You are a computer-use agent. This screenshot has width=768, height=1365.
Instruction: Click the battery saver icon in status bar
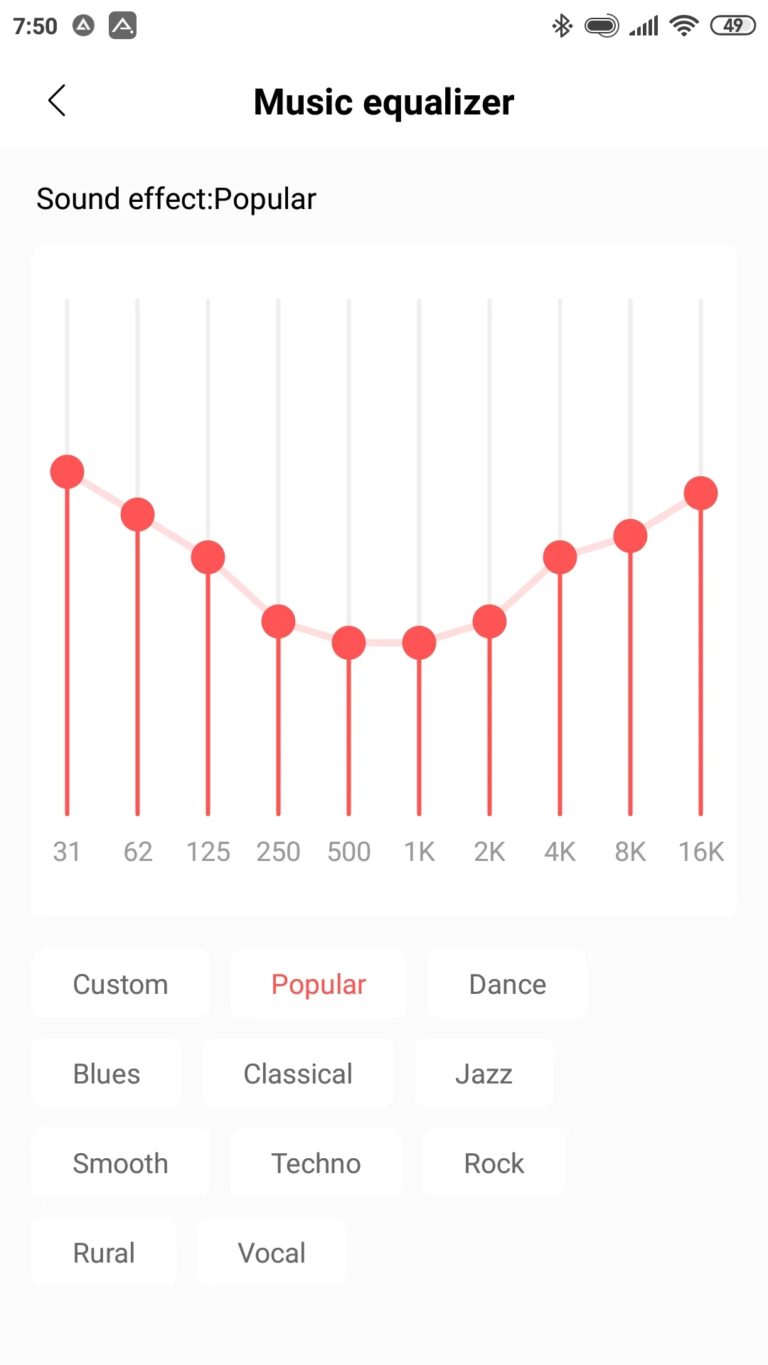(x=600, y=26)
